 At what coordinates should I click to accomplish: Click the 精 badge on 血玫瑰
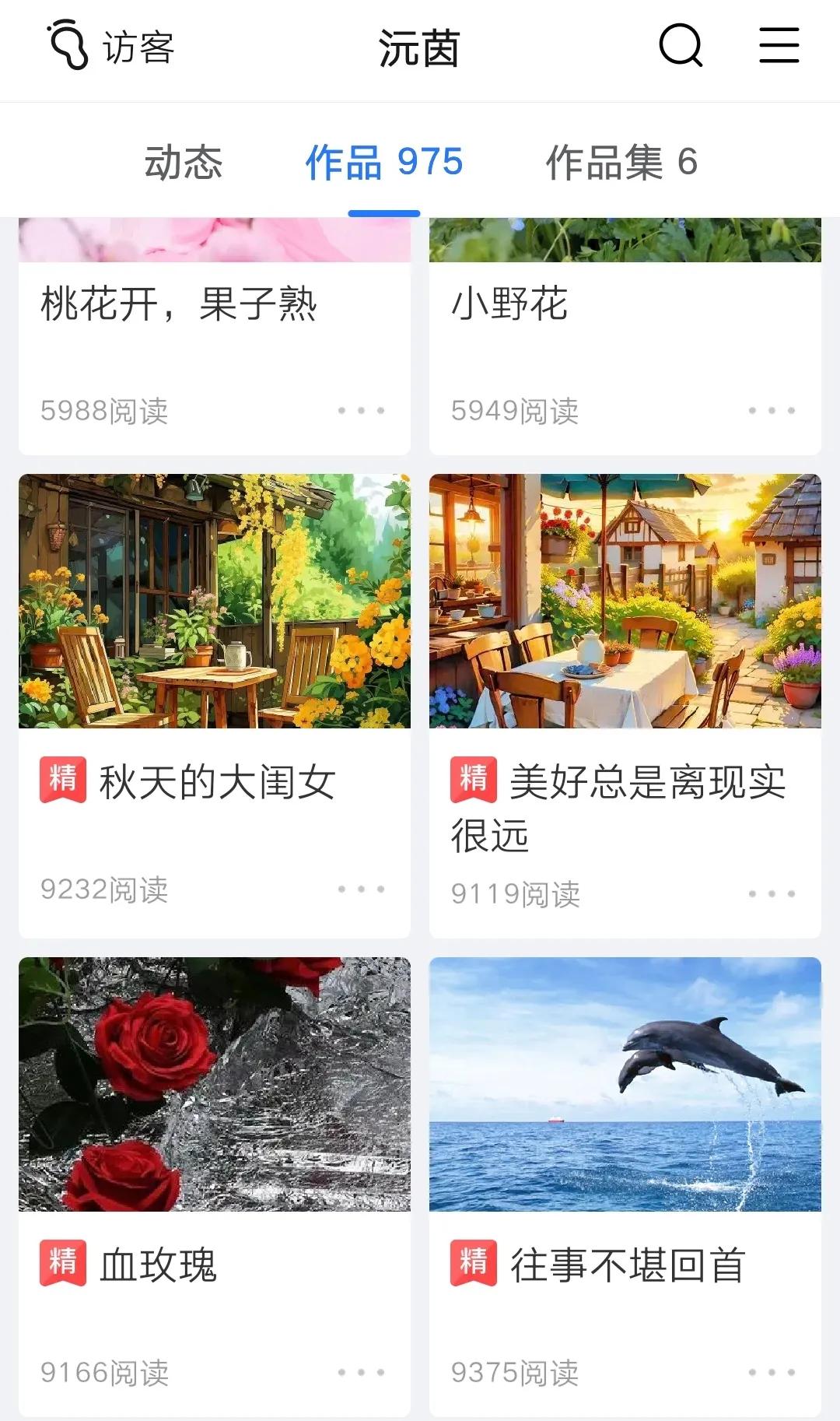[62, 1261]
